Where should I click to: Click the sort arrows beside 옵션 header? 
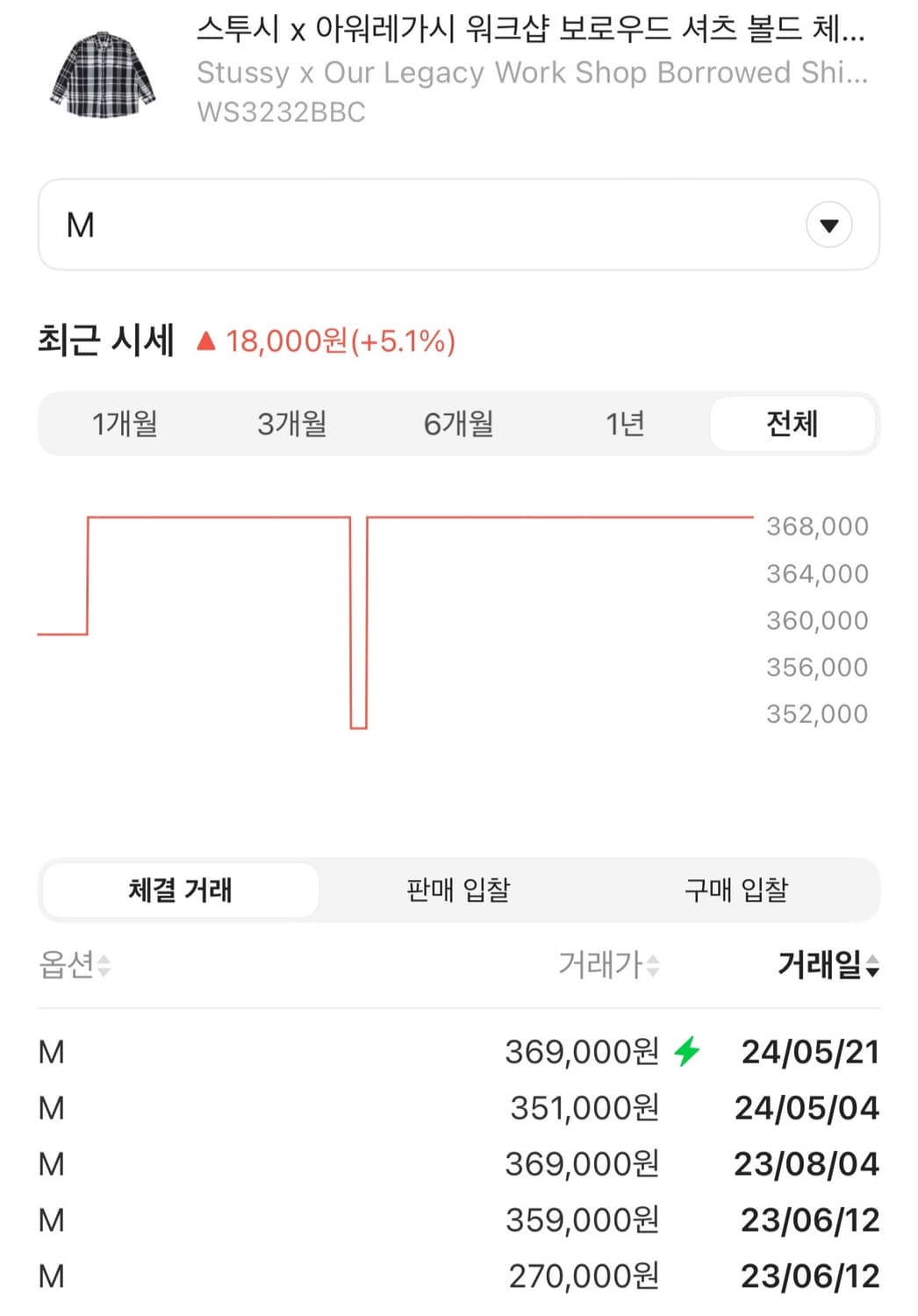(104, 968)
